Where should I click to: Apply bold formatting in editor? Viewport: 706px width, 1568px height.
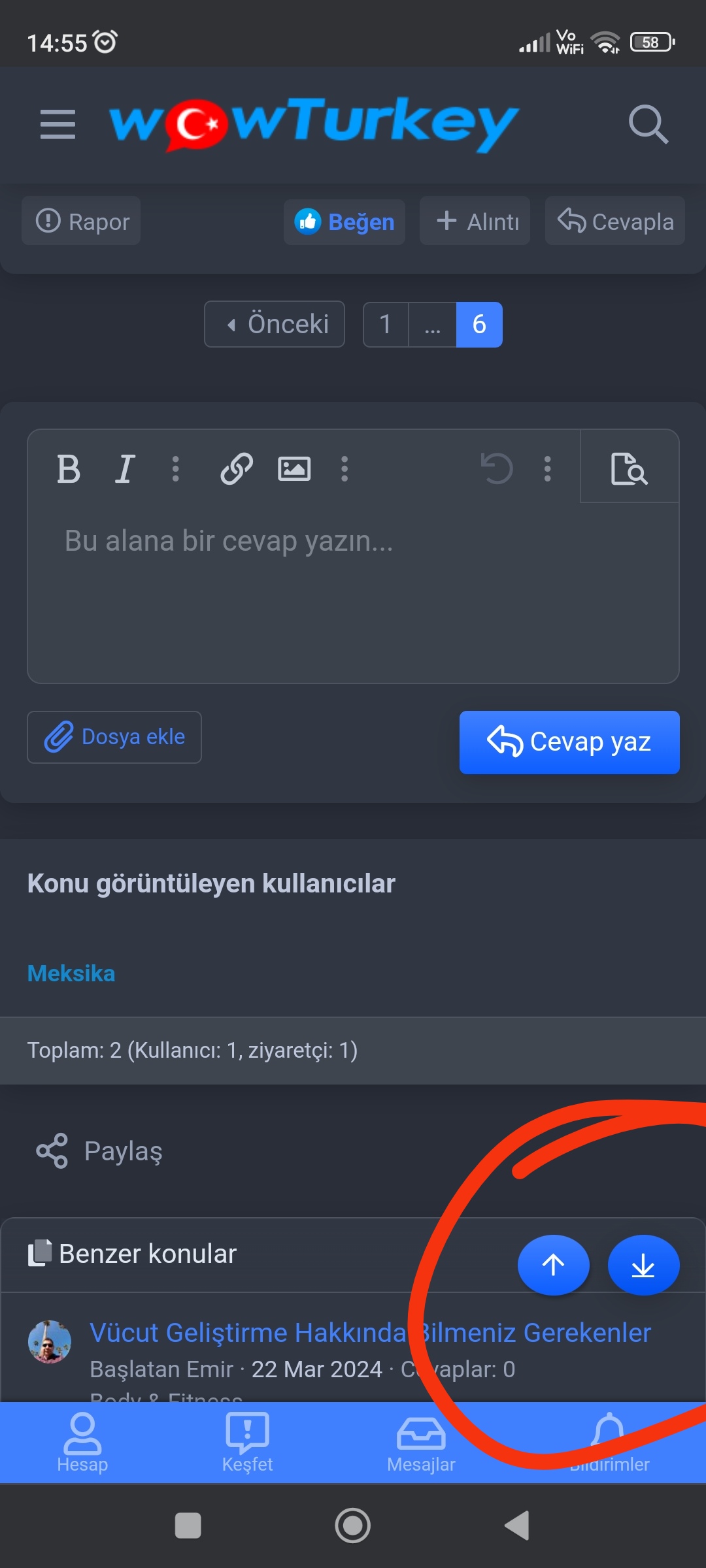pyautogui.click(x=69, y=469)
